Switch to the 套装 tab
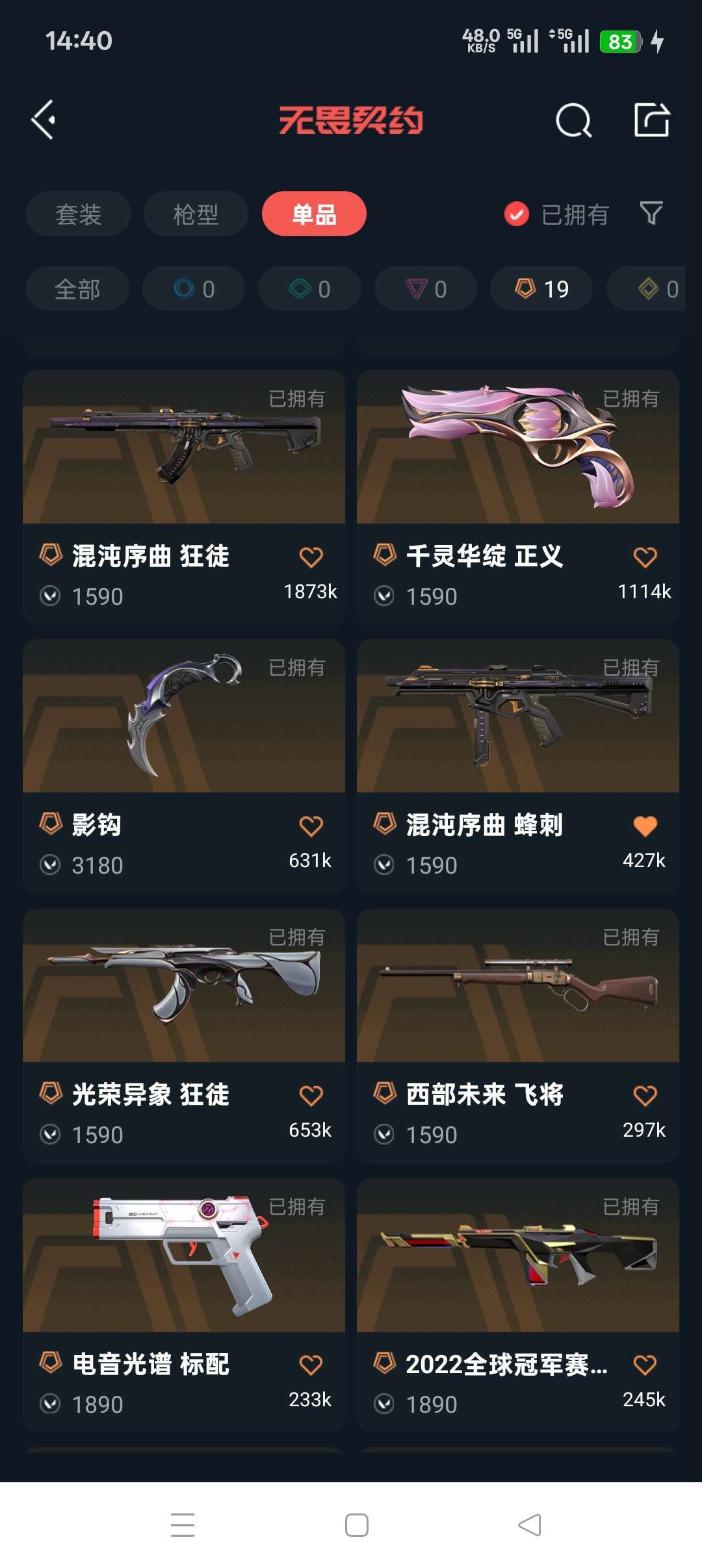The height and width of the screenshot is (1568, 702). click(78, 214)
